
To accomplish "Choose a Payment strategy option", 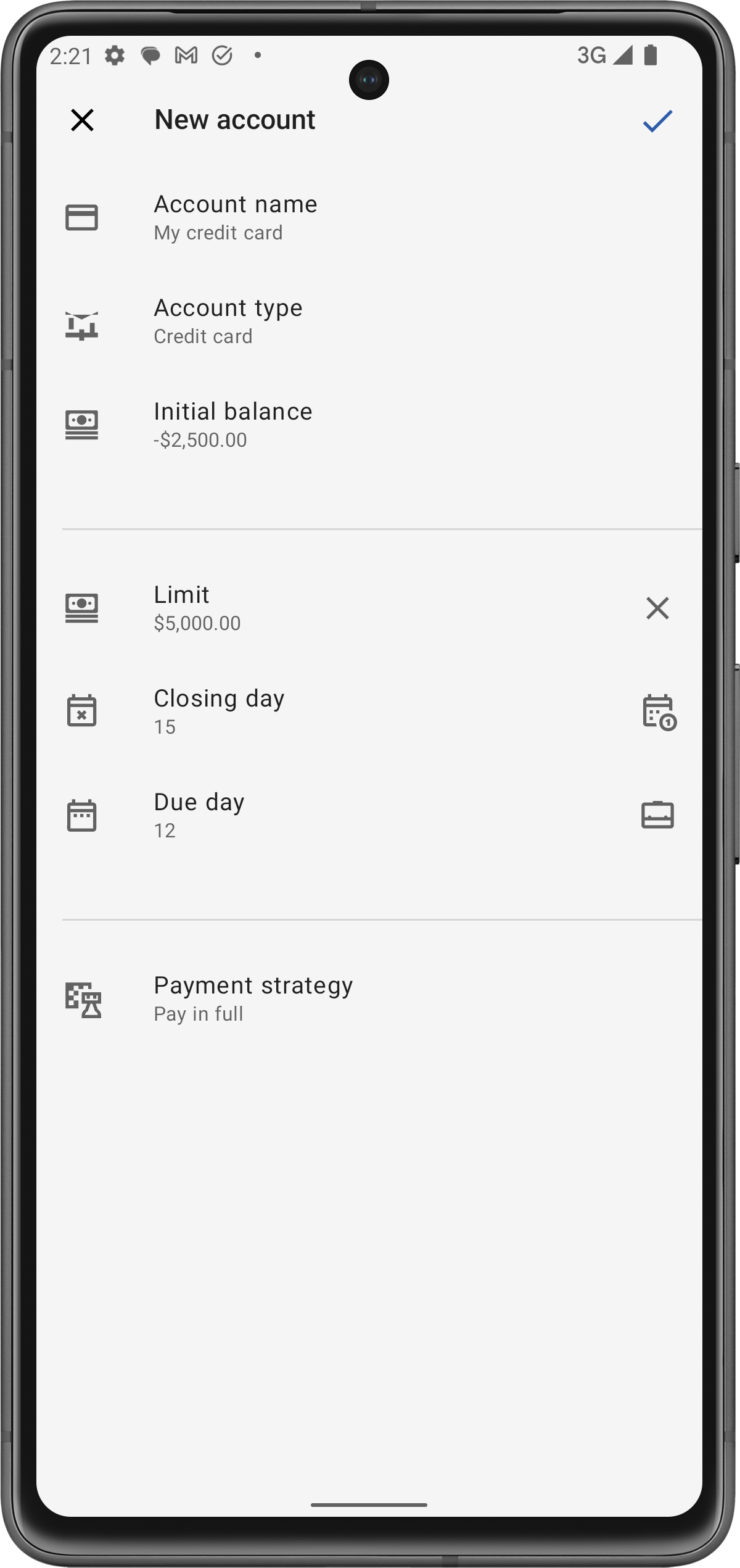I will tap(253, 998).
